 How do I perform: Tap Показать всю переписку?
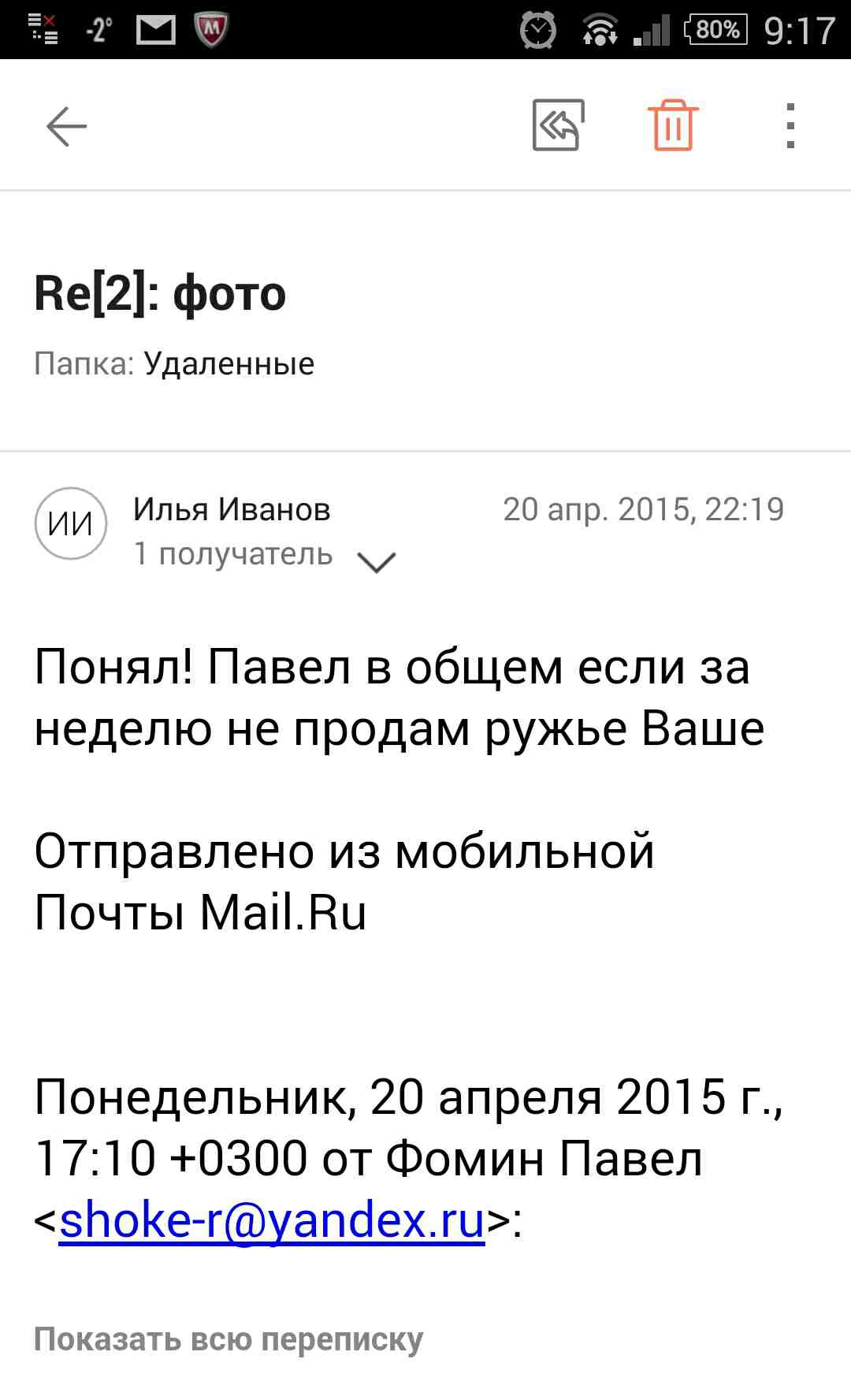(229, 1339)
